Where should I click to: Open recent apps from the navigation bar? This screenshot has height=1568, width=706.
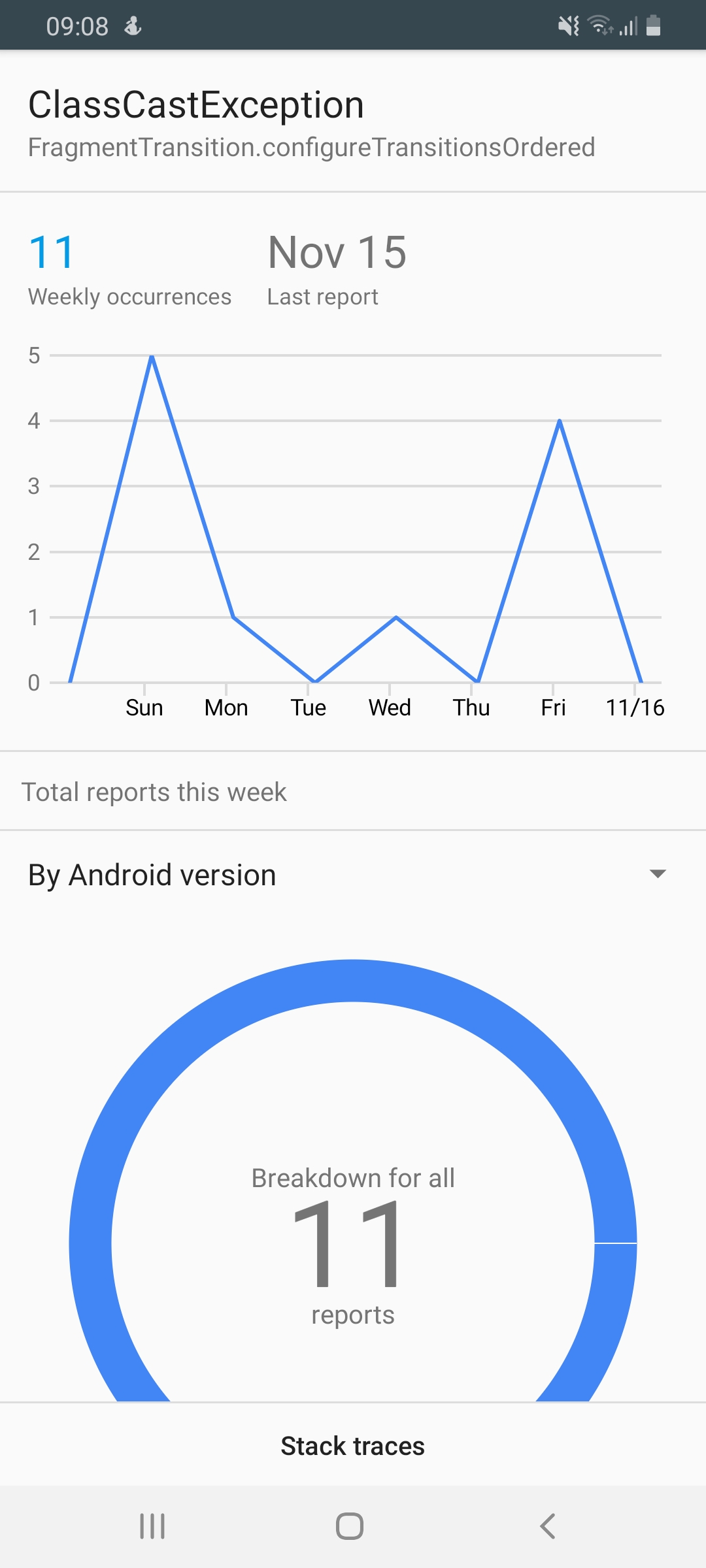pyautogui.click(x=152, y=1526)
